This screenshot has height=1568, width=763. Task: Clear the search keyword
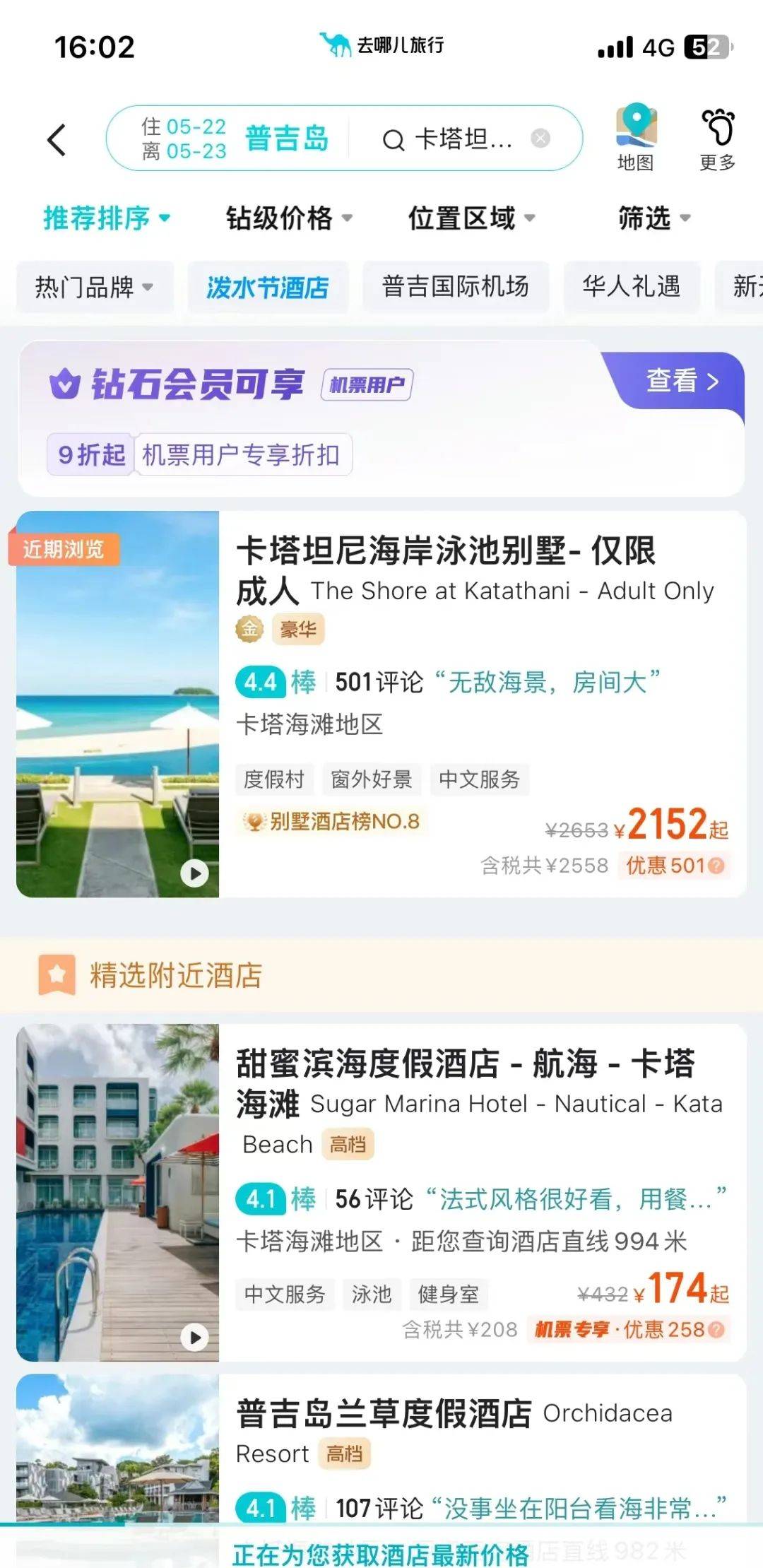540,138
